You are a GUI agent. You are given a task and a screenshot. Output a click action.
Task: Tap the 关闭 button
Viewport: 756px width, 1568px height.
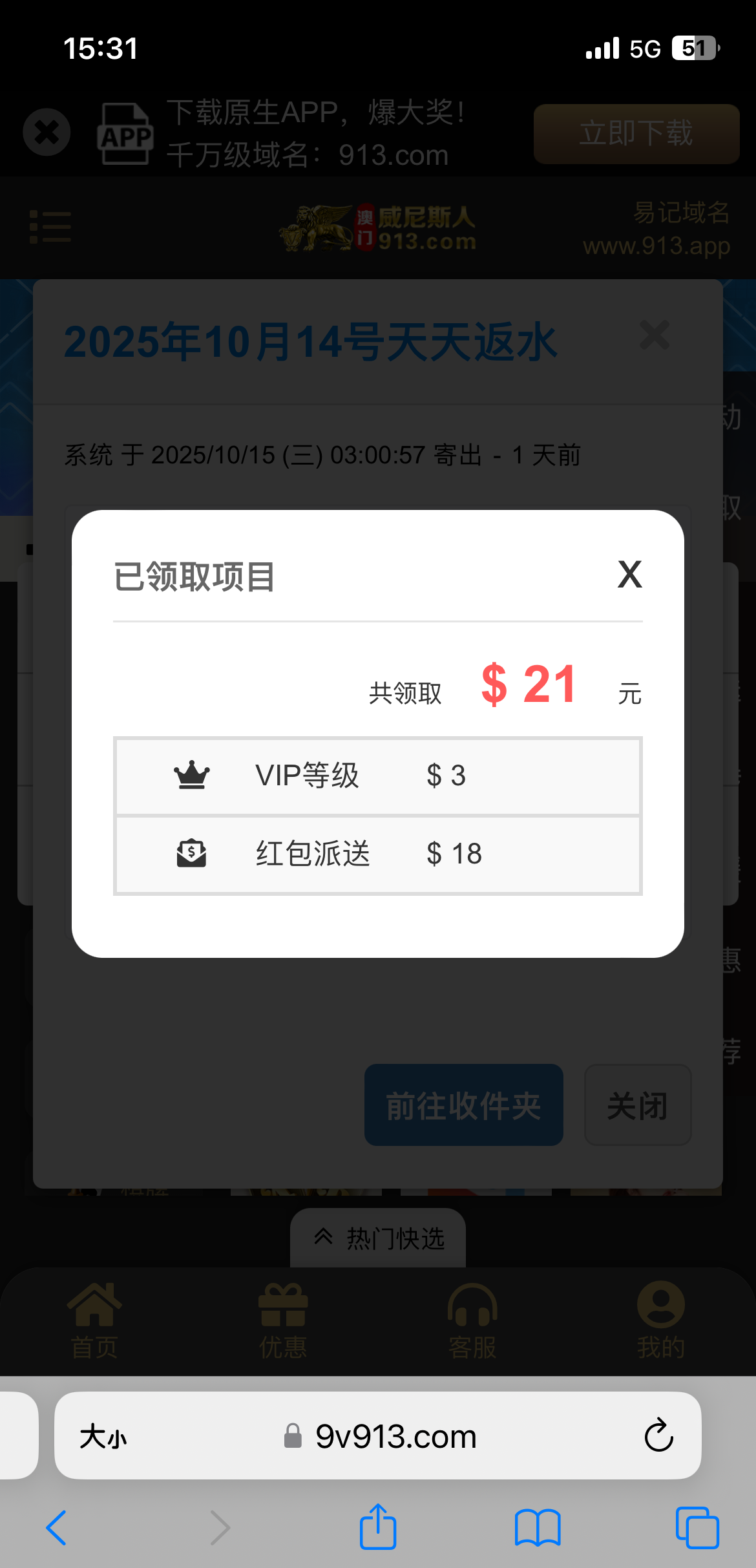click(637, 1105)
